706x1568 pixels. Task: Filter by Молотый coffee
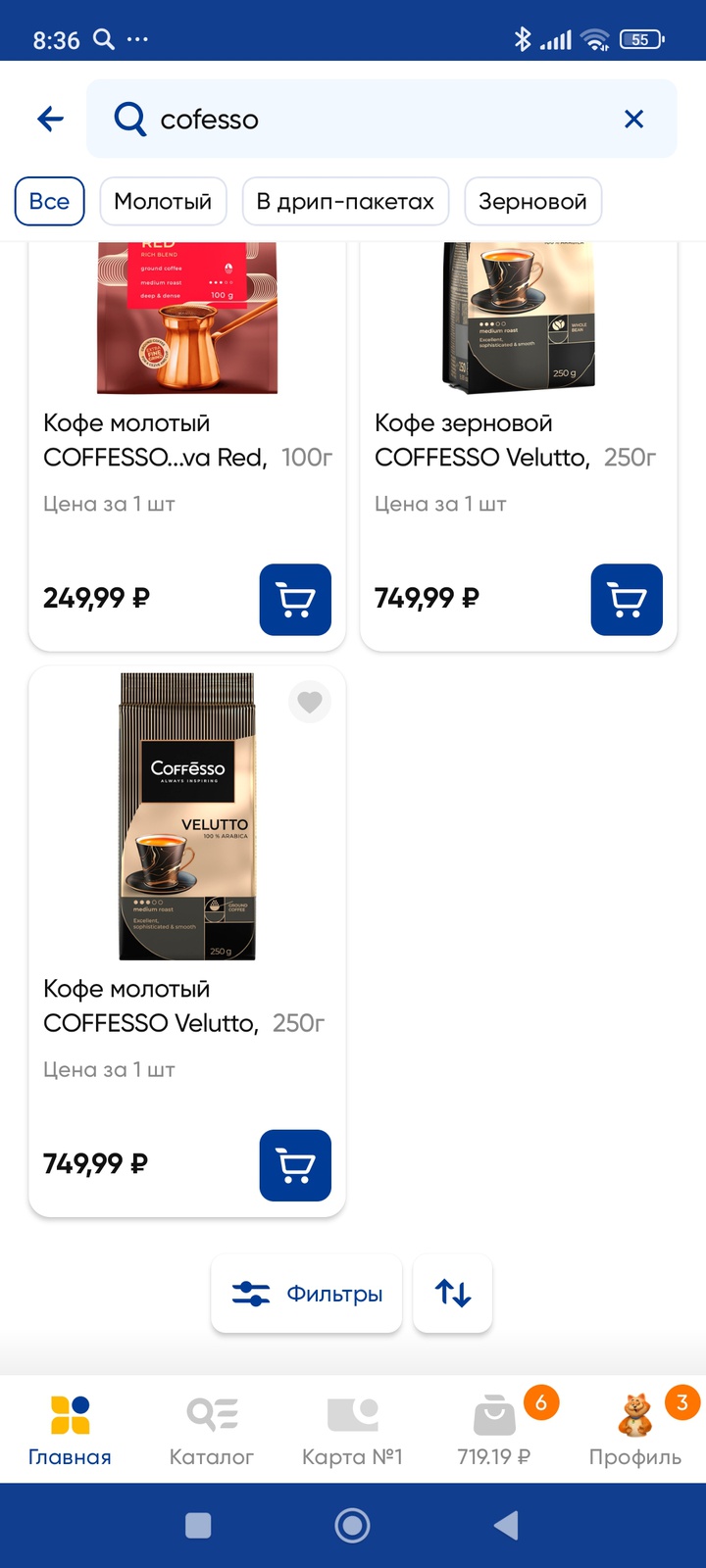coord(163,201)
